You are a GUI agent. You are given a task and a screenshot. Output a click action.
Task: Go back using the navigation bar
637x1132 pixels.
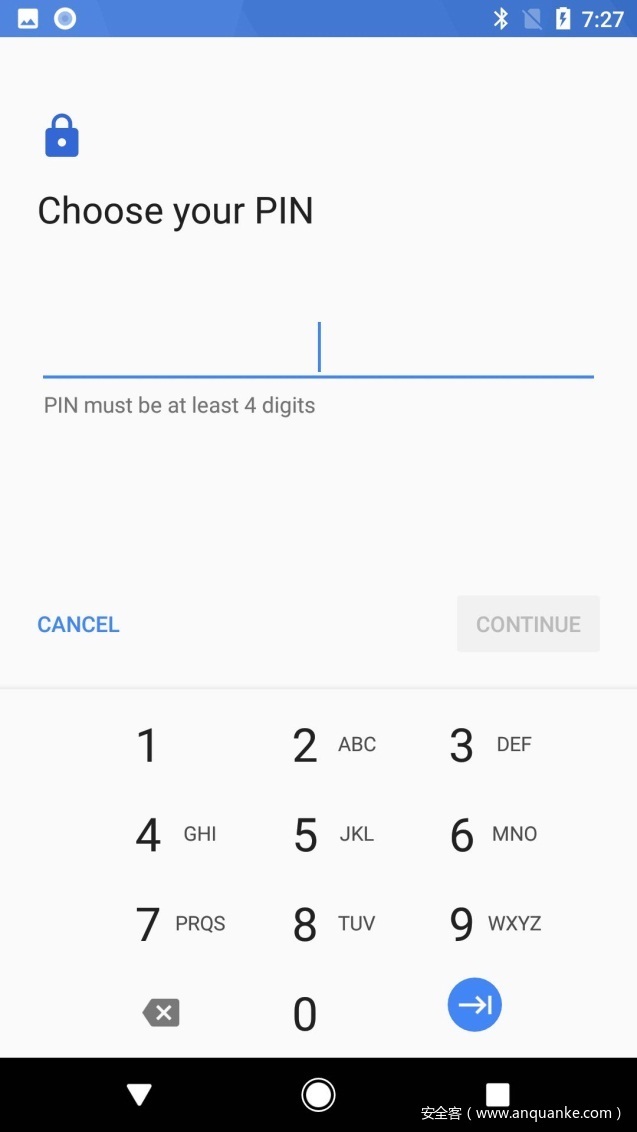139,1095
